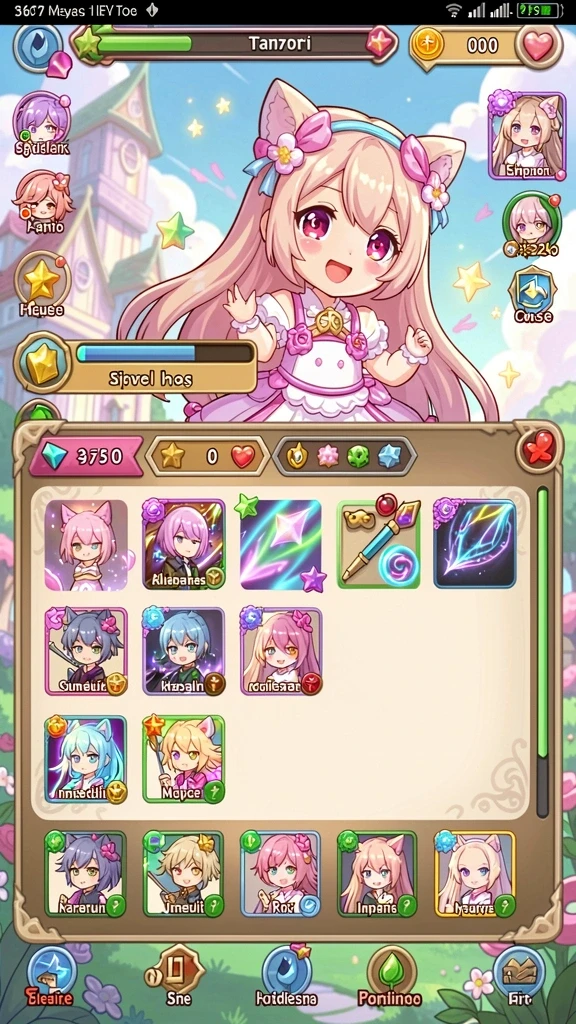The image size is (576, 1024).
Task: Open the Shpnon character card
Action: 527,136
